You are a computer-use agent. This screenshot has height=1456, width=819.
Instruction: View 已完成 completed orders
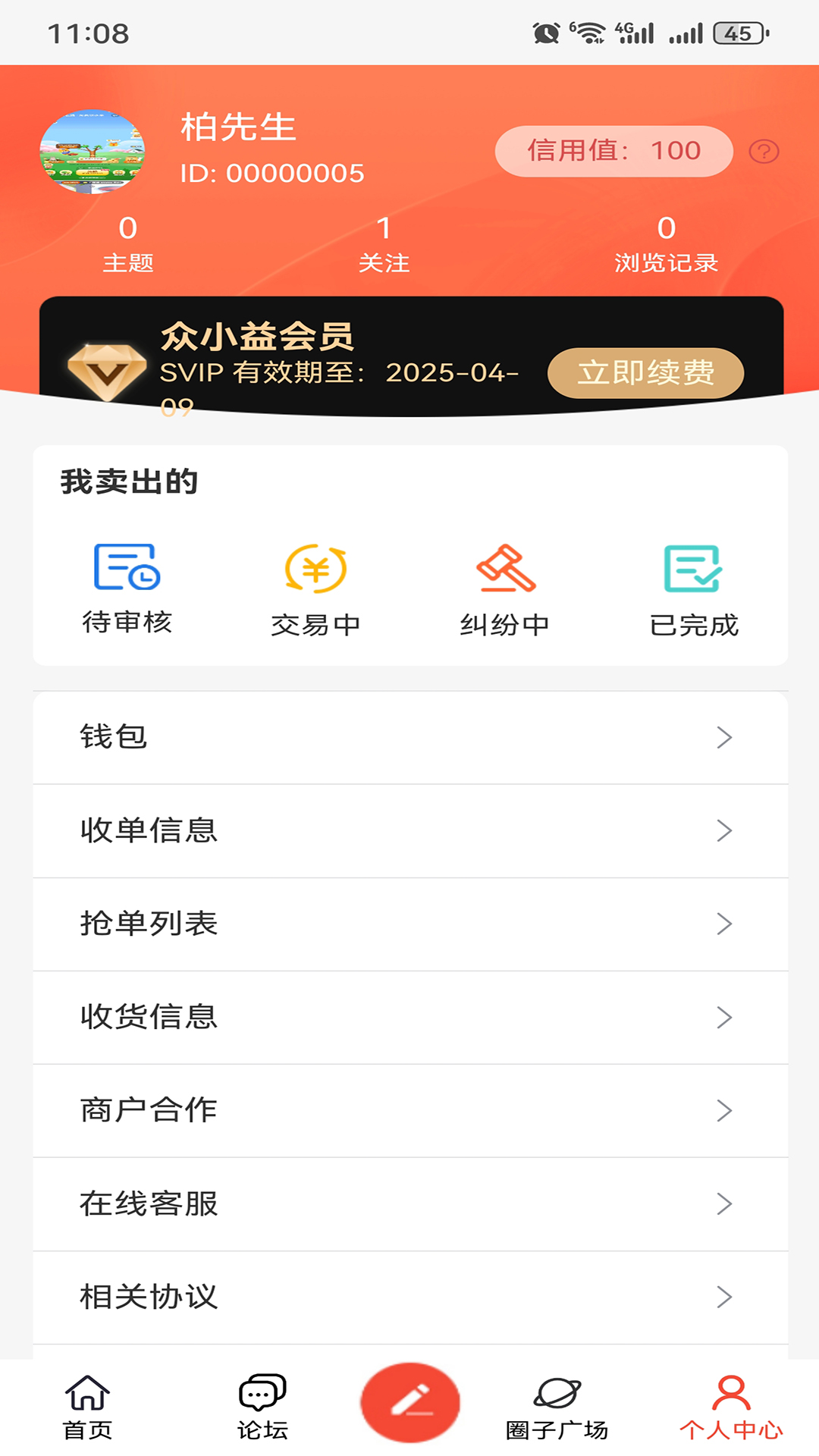[x=693, y=591]
